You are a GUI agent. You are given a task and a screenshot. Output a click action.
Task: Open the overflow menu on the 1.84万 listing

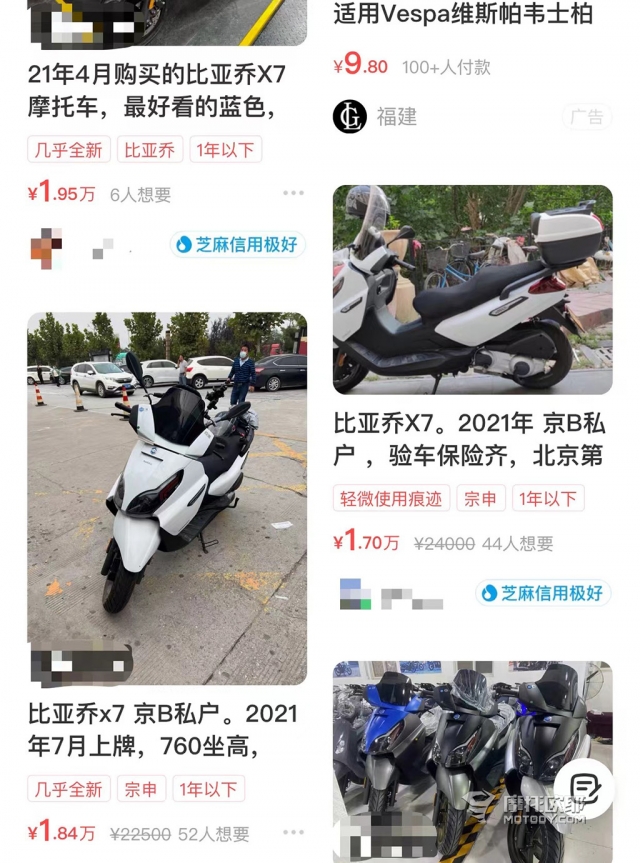[x=292, y=832]
